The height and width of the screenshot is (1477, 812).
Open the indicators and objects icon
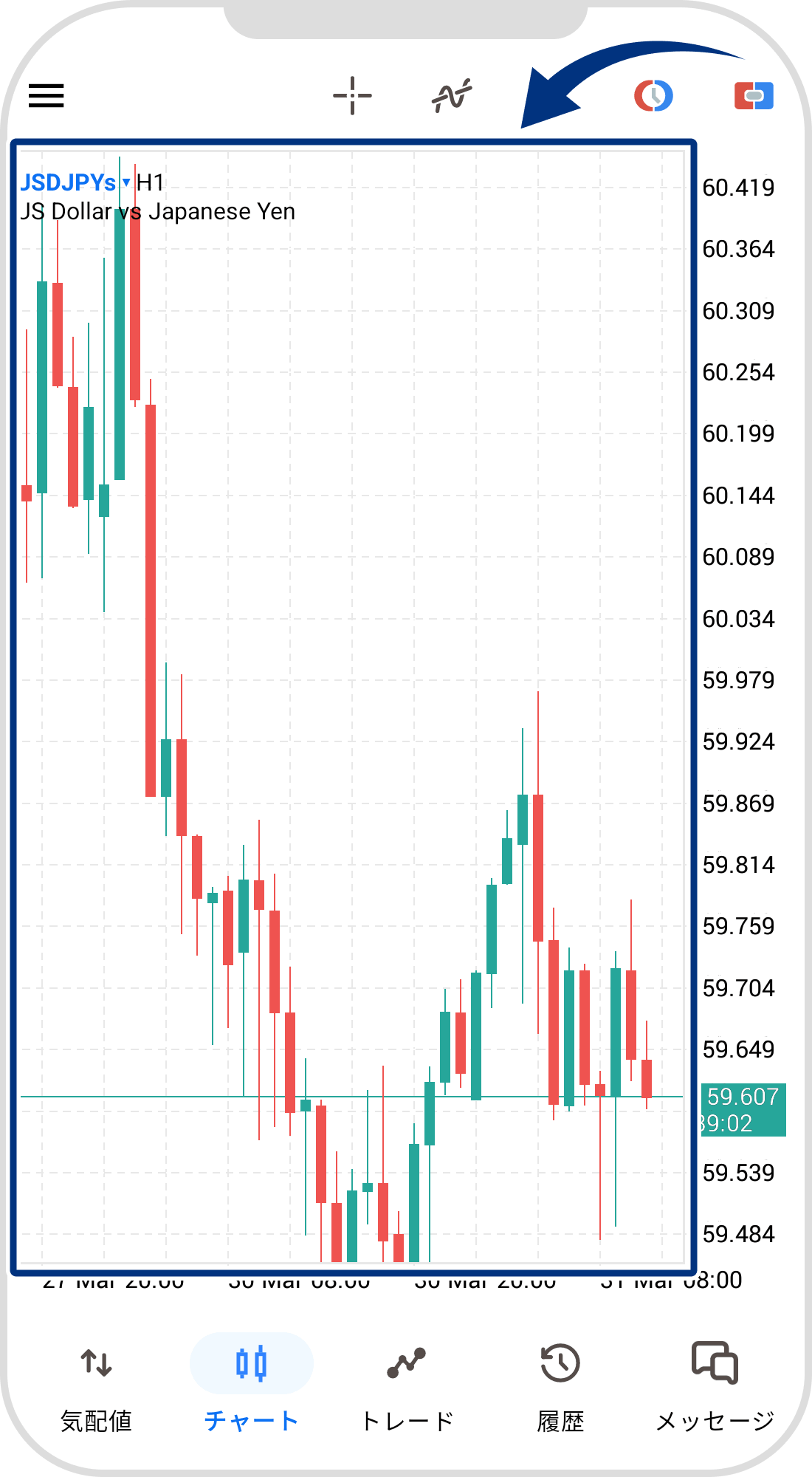[452, 95]
